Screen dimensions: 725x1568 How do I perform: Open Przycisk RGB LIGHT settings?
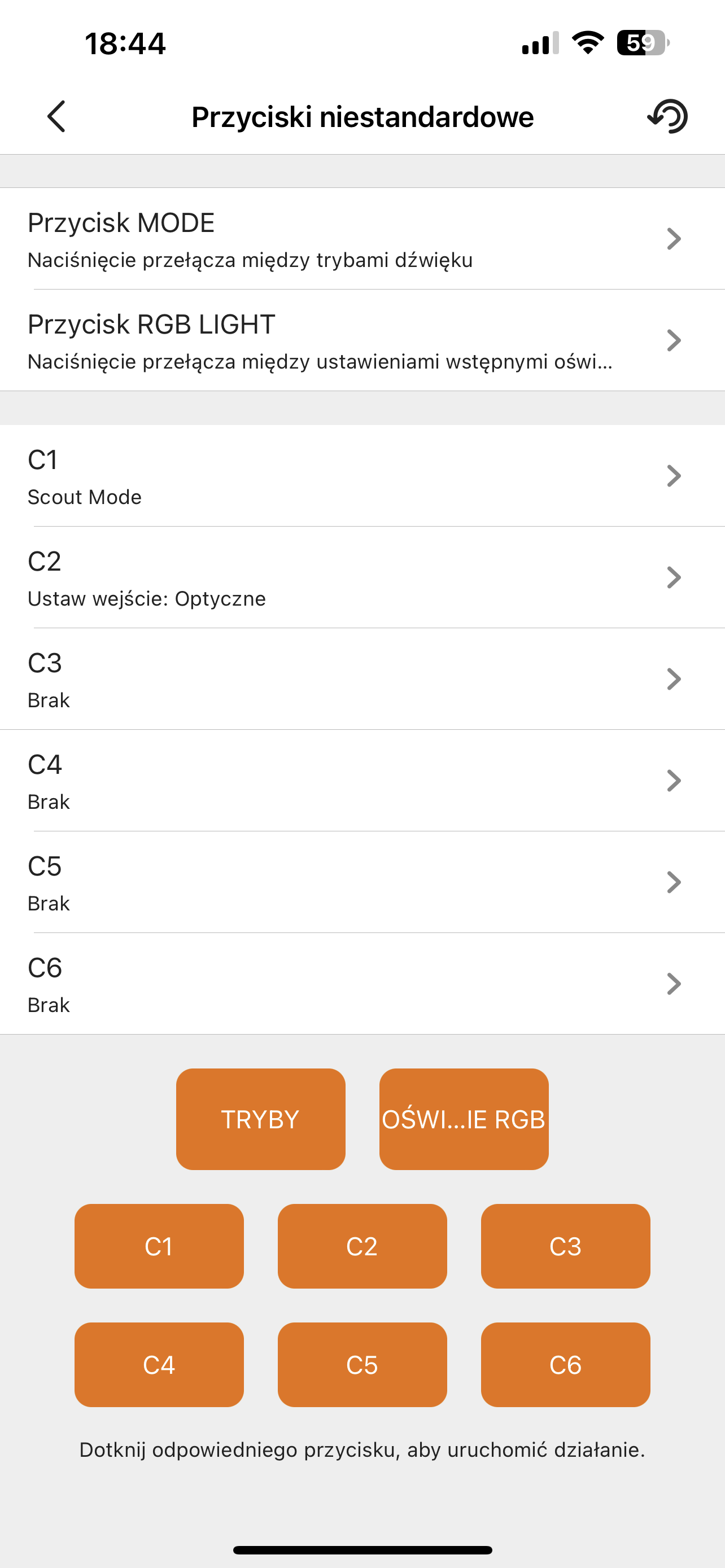pos(362,340)
